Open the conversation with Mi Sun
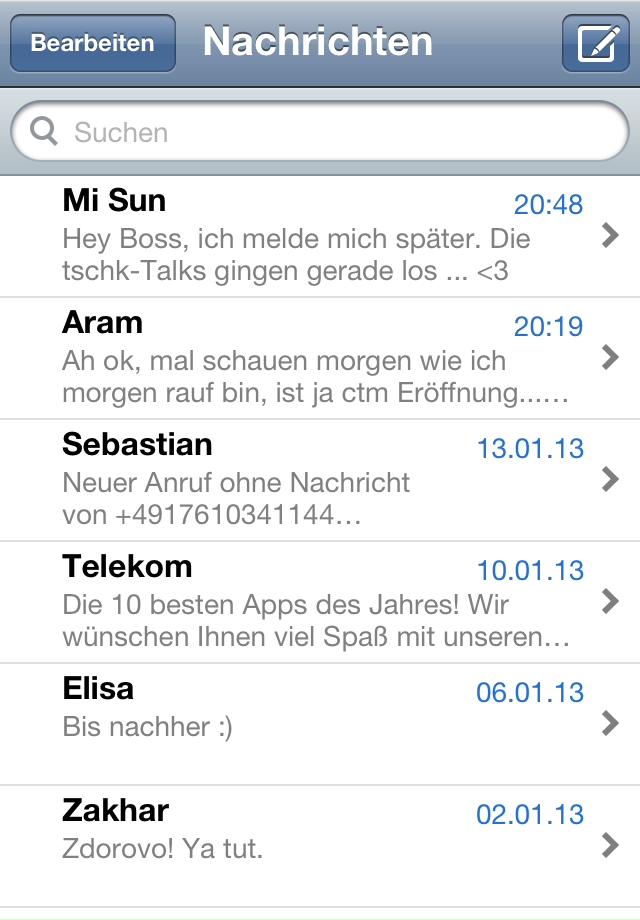The width and height of the screenshot is (640, 920). (x=320, y=236)
